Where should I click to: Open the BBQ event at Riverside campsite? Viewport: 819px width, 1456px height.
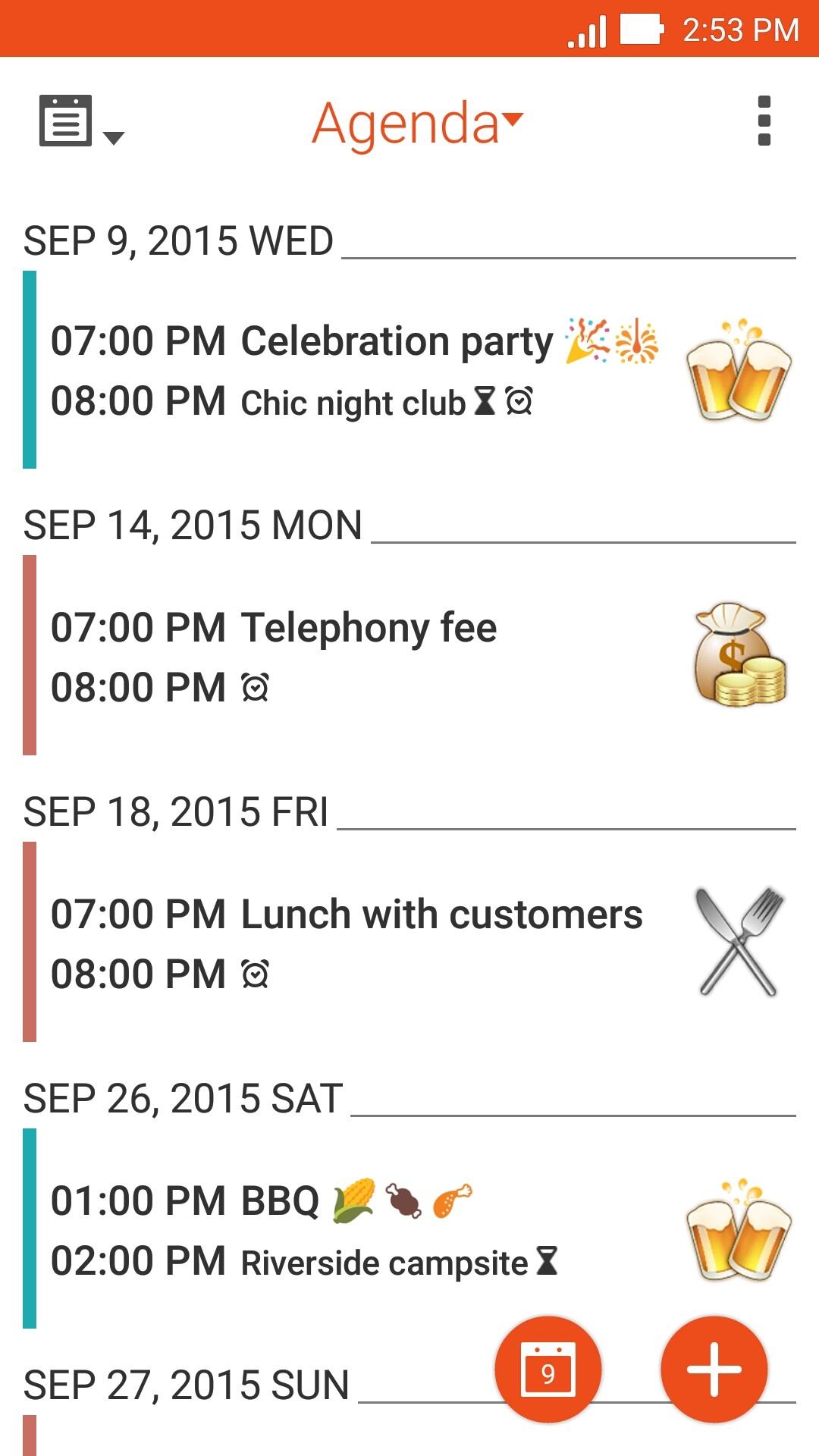point(341,1229)
